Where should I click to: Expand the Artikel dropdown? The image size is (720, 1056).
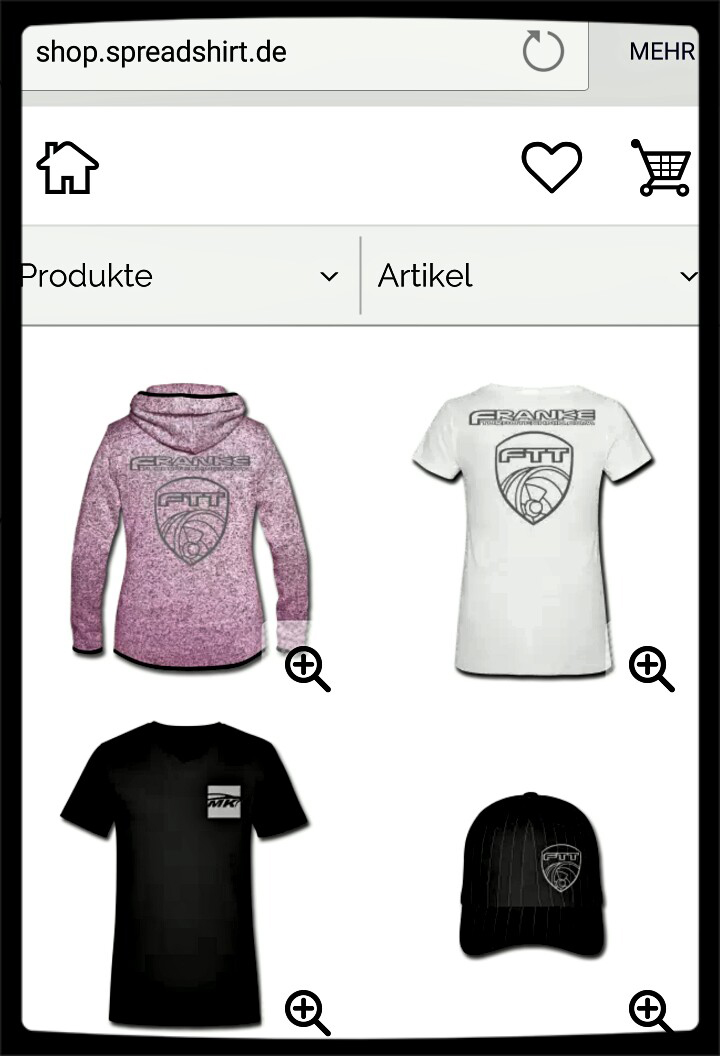(x=535, y=276)
